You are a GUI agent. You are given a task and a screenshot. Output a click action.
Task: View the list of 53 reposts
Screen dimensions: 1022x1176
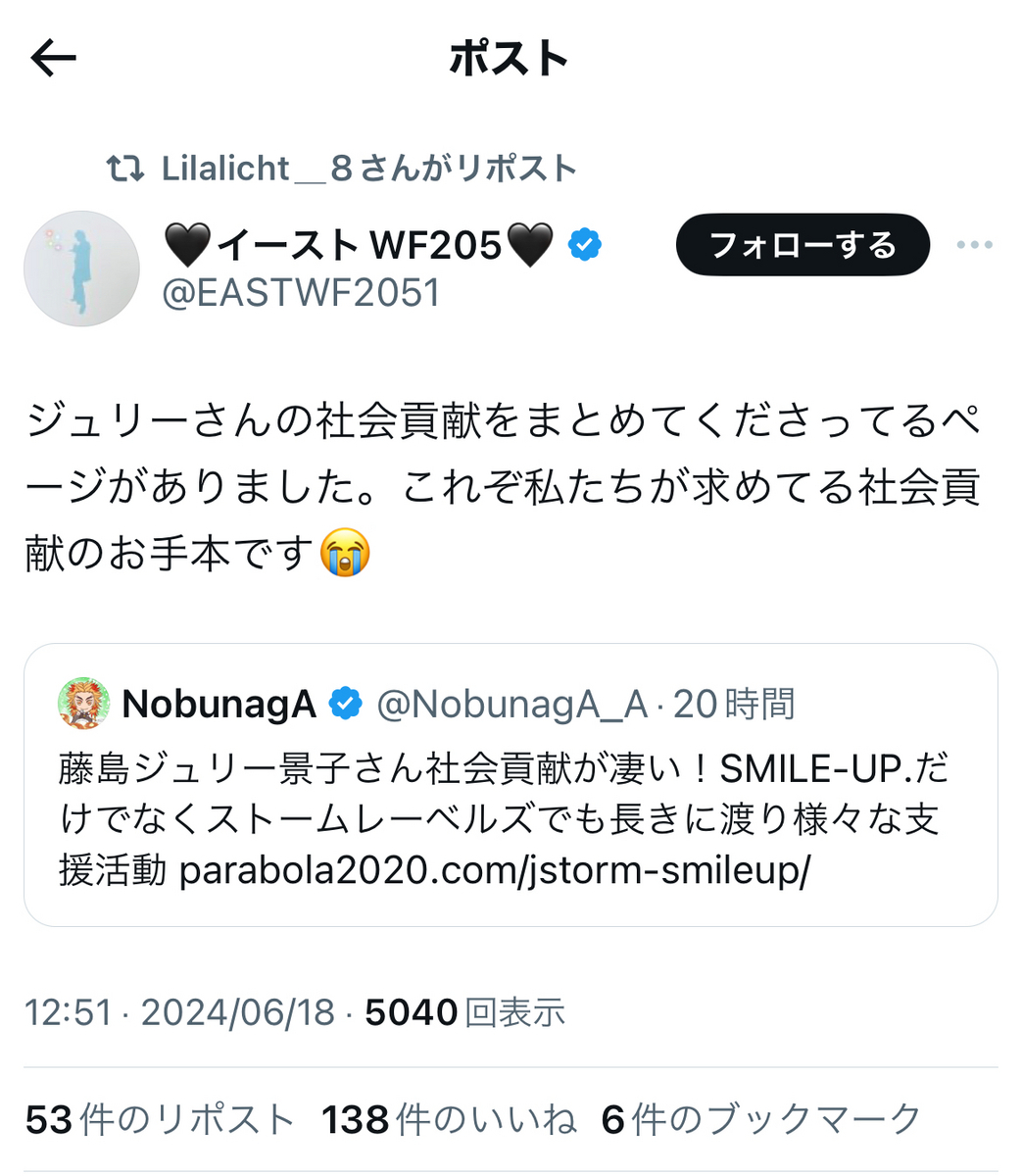(x=160, y=1119)
